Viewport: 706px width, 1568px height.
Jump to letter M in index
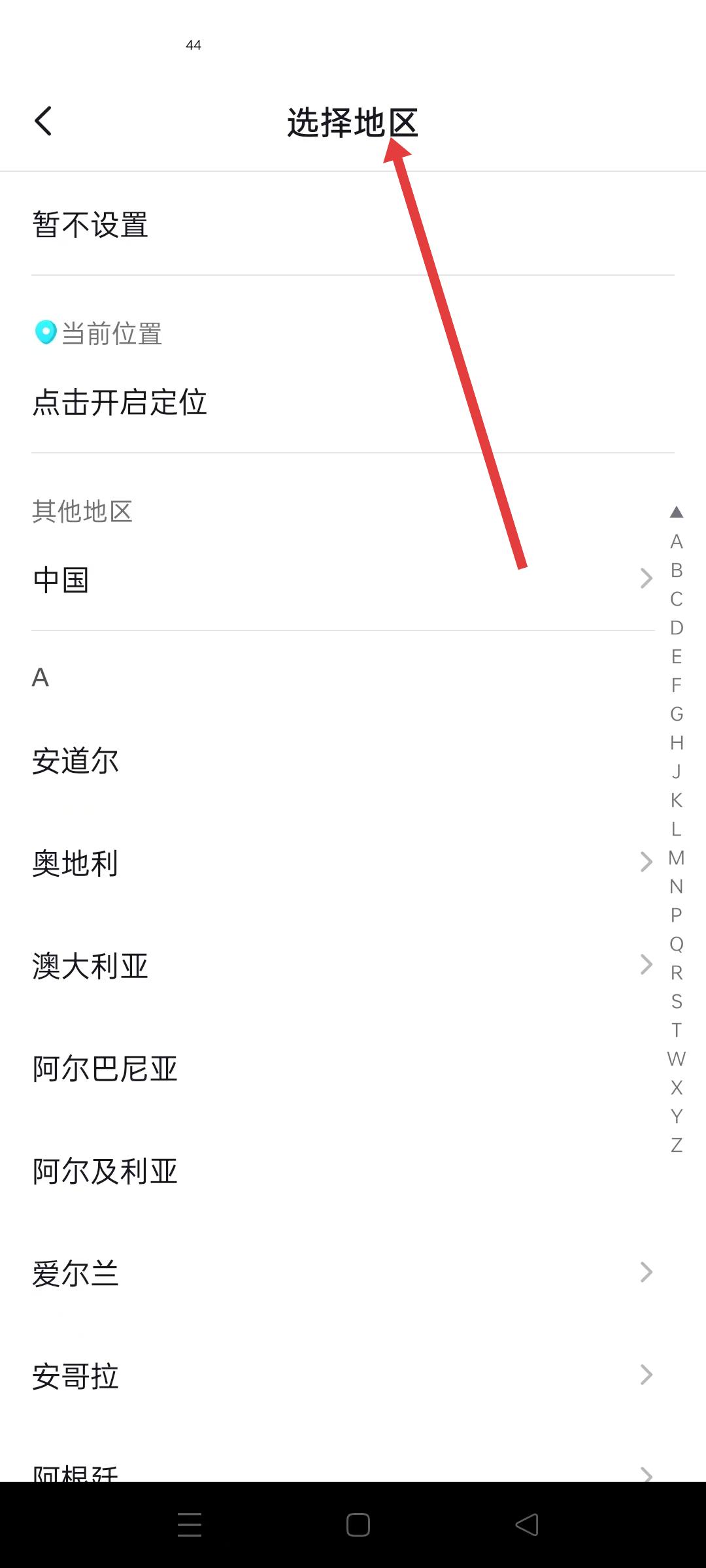[677, 858]
